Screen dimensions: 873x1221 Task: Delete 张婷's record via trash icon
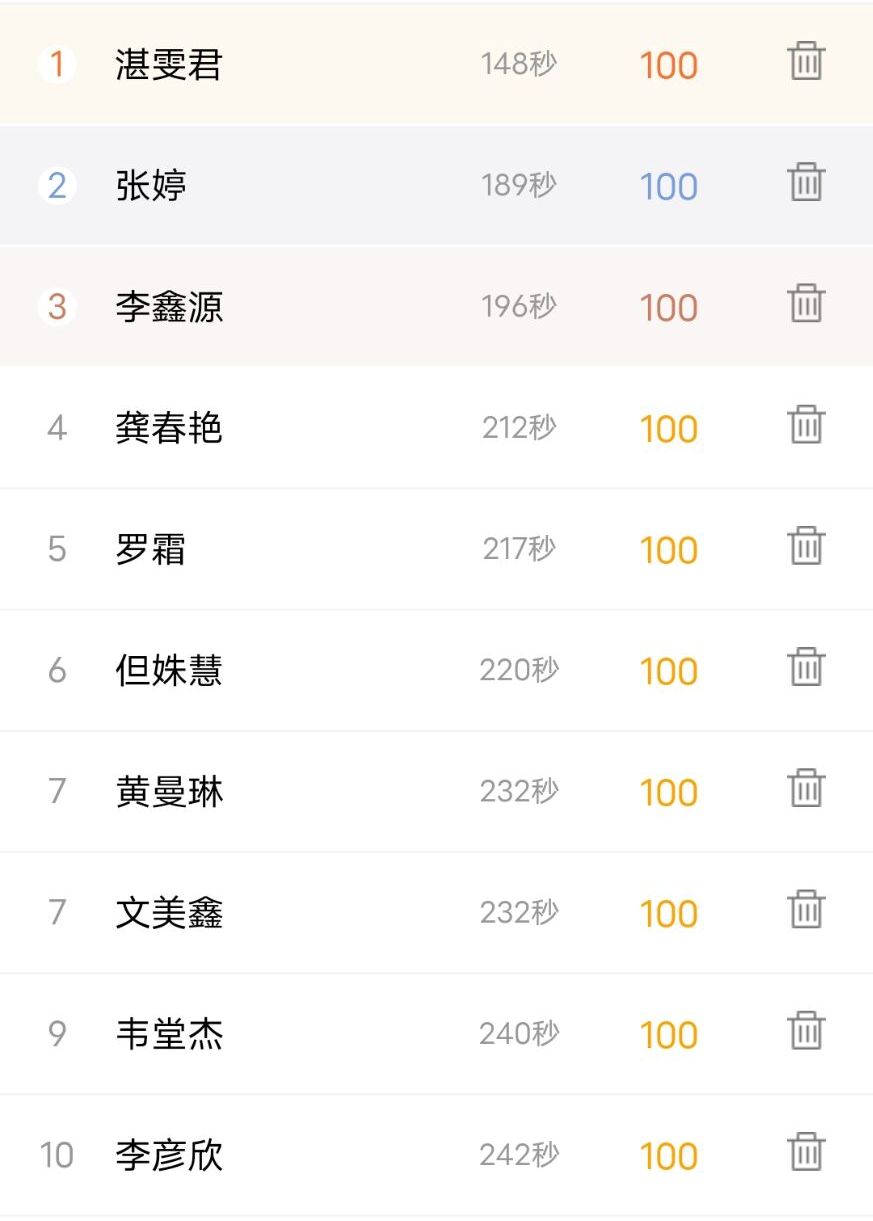point(806,183)
